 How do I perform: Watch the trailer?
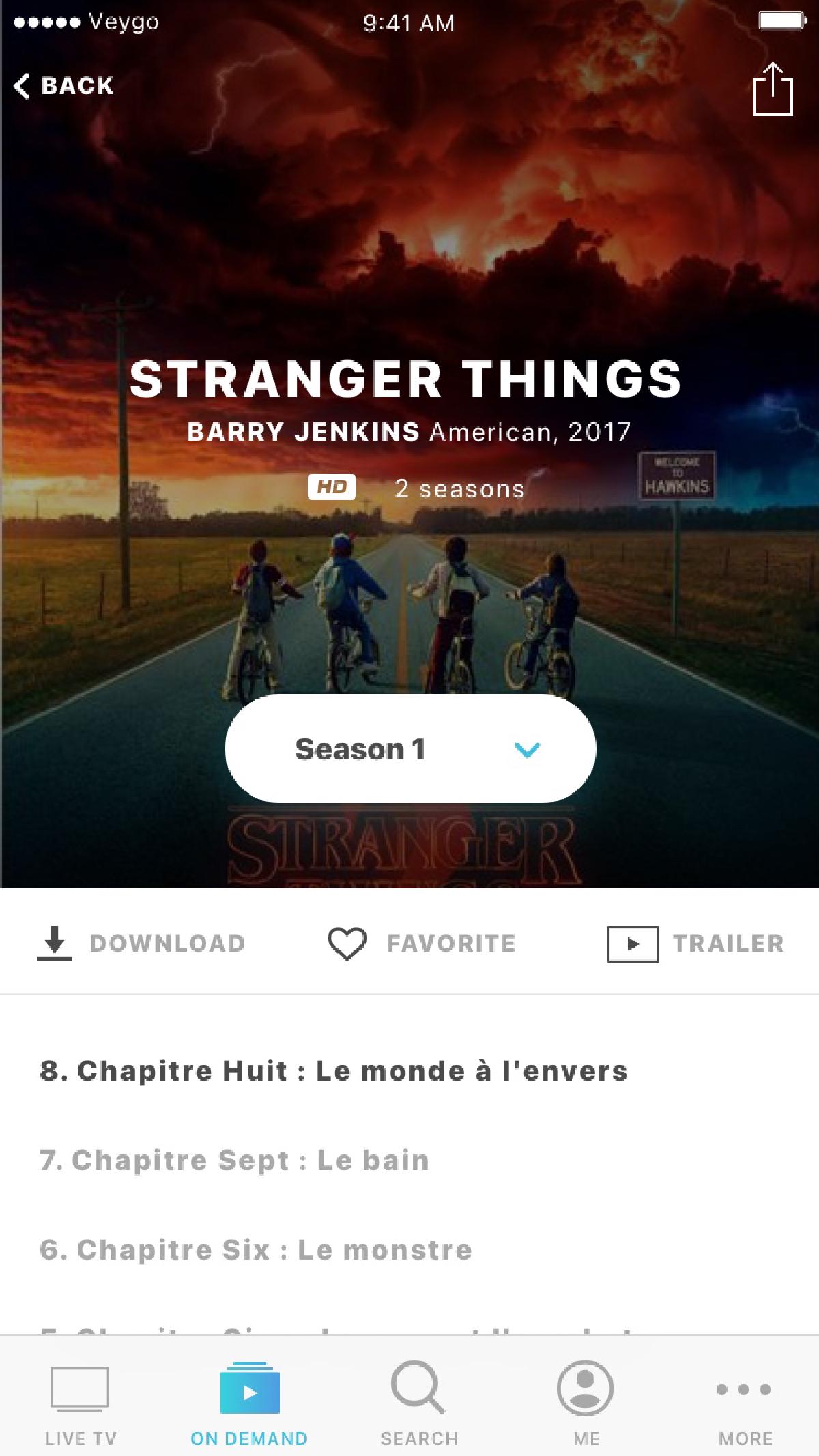[695, 944]
